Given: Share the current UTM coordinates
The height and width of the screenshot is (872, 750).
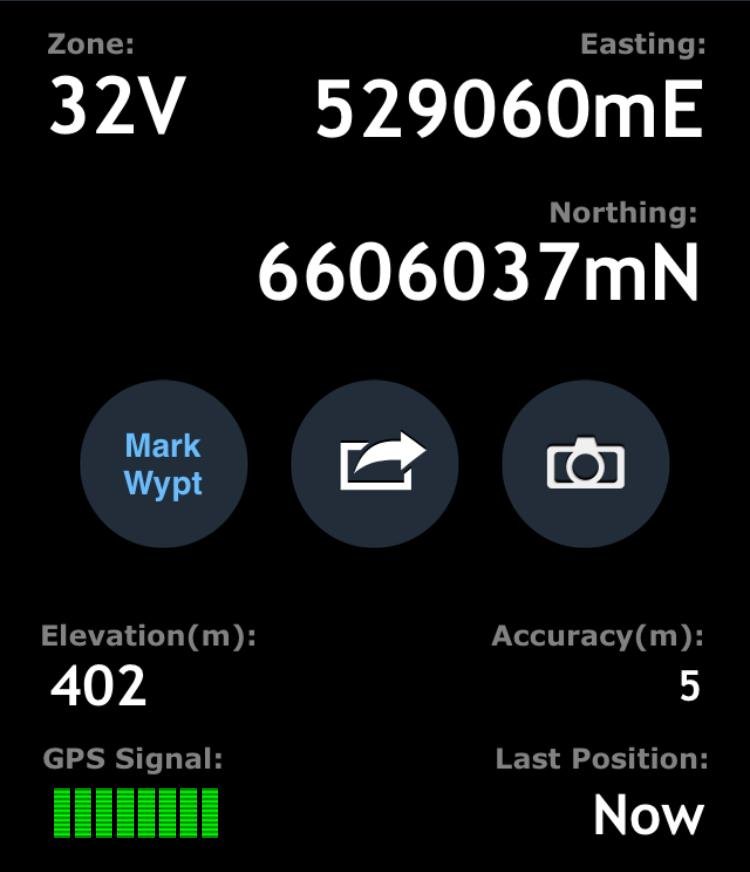Looking at the screenshot, I should [375, 465].
